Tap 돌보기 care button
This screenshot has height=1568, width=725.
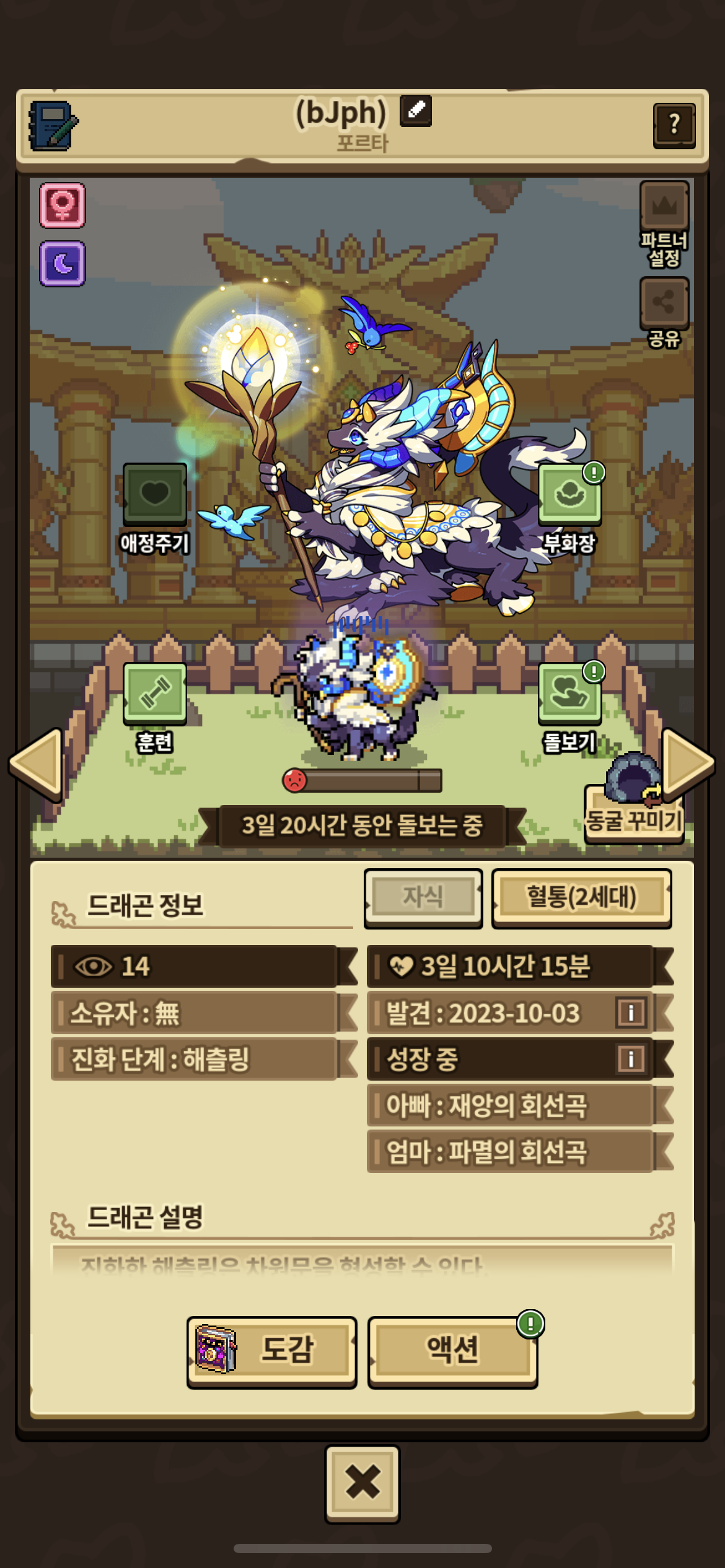tap(569, 694)
